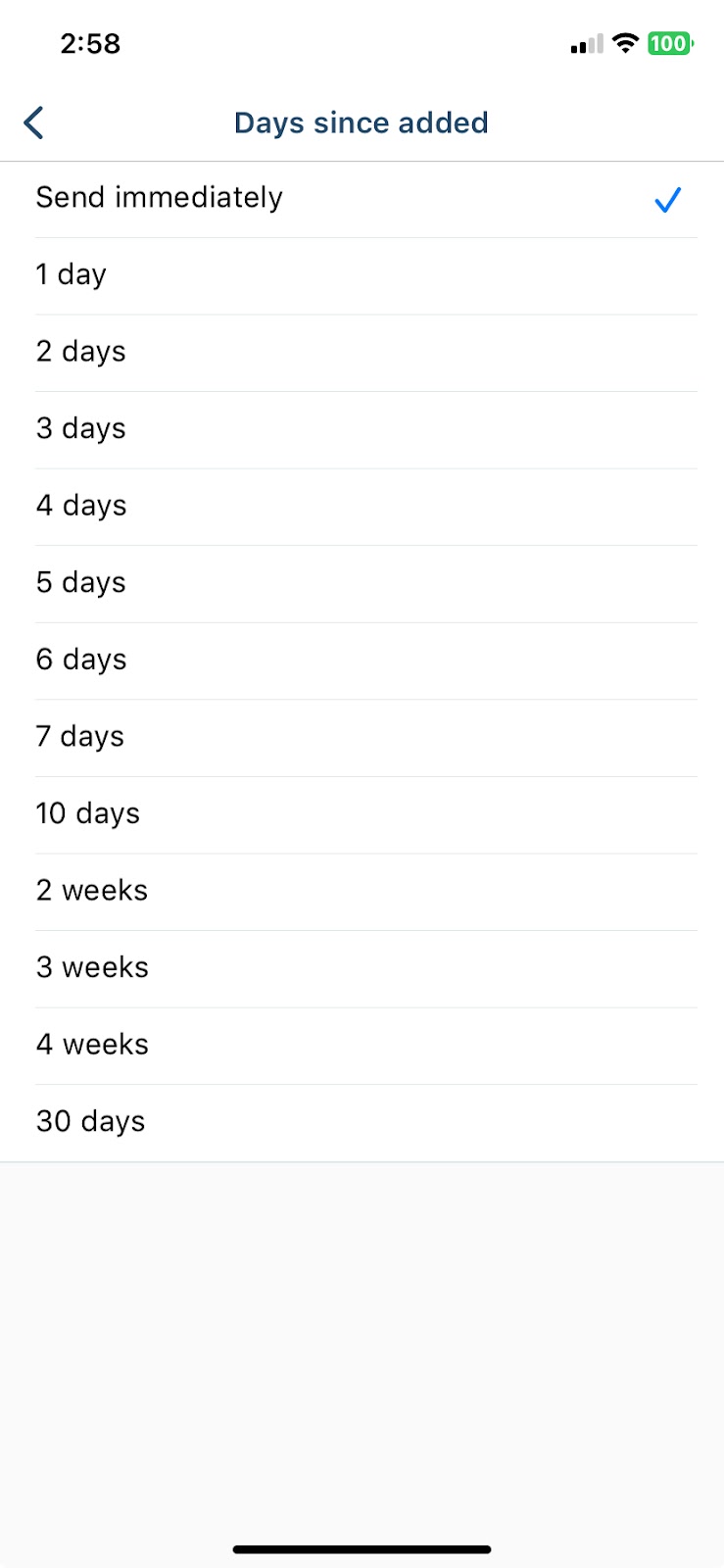Screen dimensions: 724x1568
Task: Choose the 1 day option
Action: [362, 276]
